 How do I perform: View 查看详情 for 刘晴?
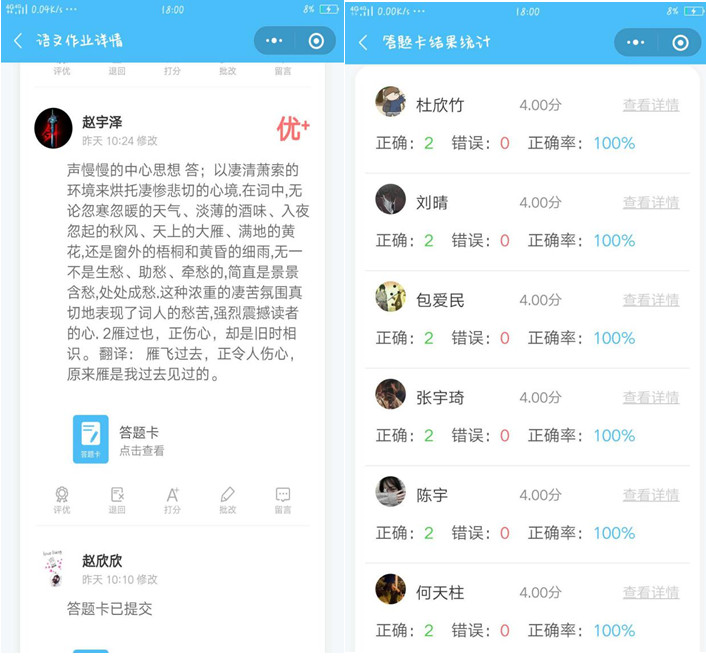pyautogui.click(x=651, y=203)
